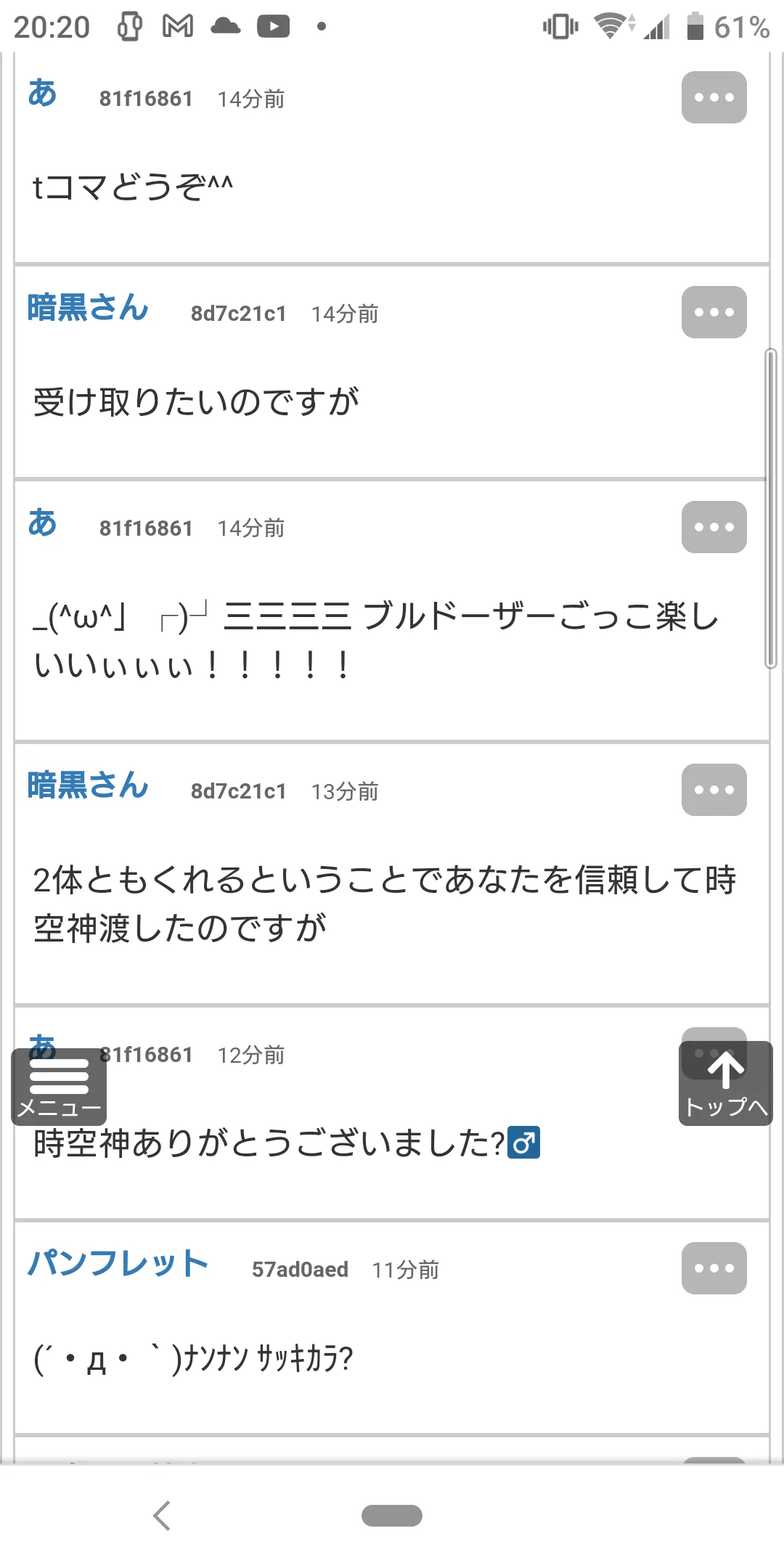Tap the system home pill
The image size is (784, 1568).
tap(392, 1516)
